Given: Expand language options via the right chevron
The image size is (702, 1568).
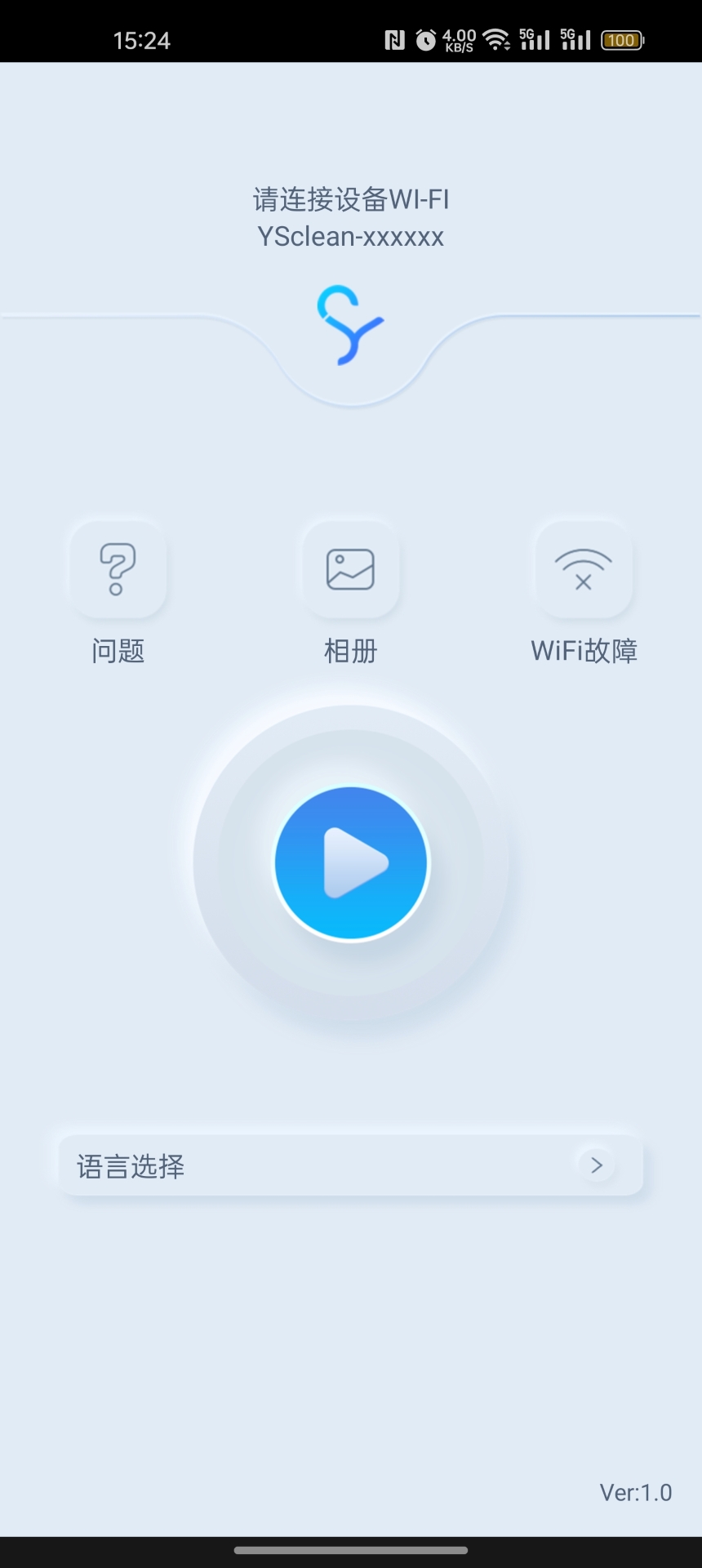Looking at the screenshot, I should [x=597, y=1165].
